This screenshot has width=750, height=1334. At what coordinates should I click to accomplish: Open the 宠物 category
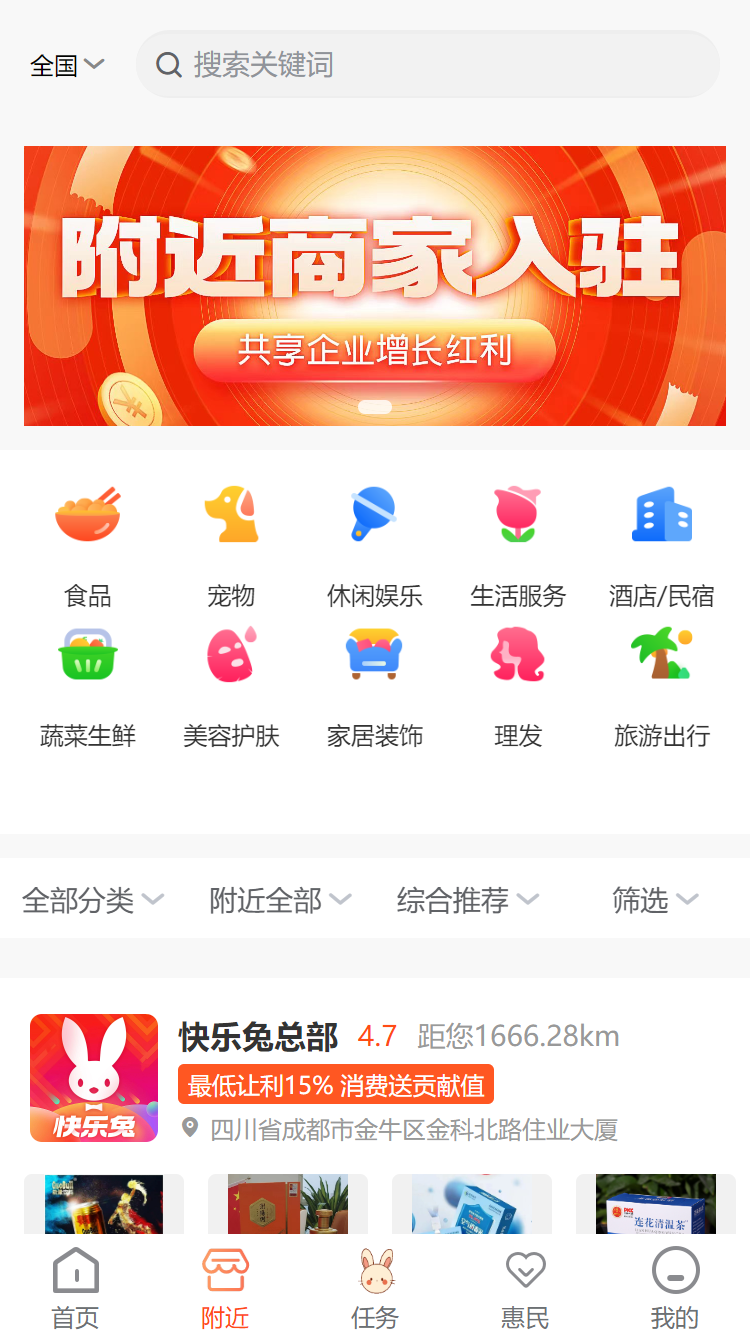pos(231,545)
